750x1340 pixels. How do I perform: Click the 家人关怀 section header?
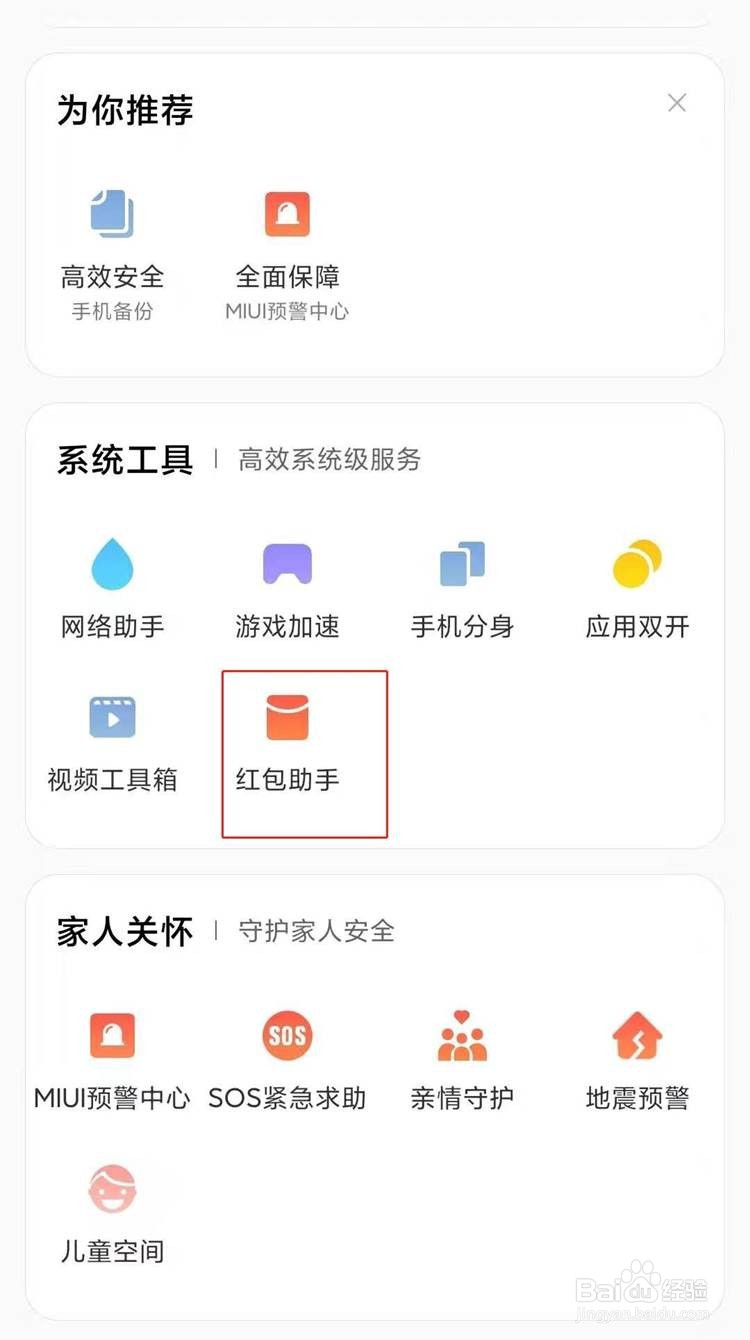(123, 932)
